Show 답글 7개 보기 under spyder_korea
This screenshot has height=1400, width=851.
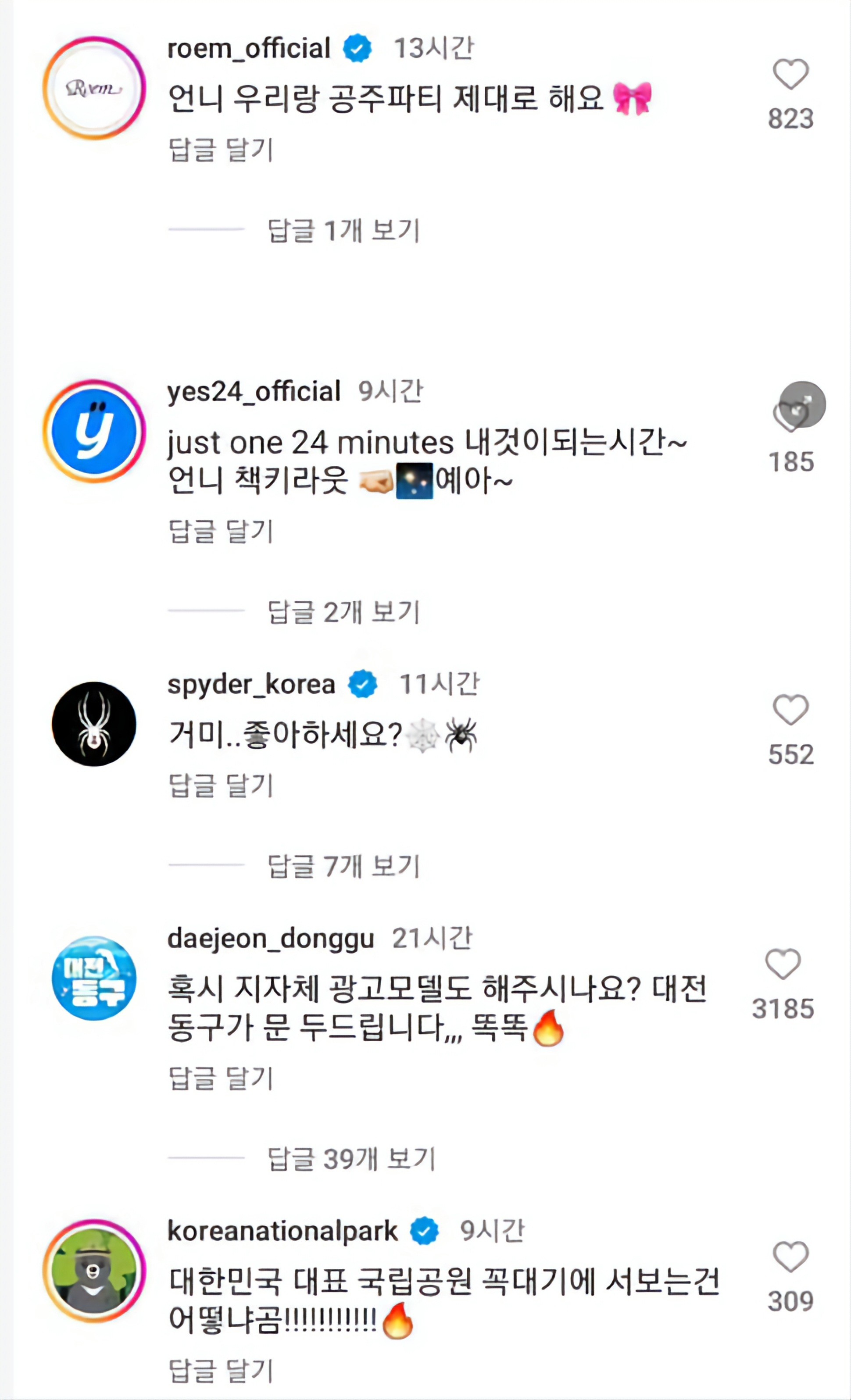[343, 866]
